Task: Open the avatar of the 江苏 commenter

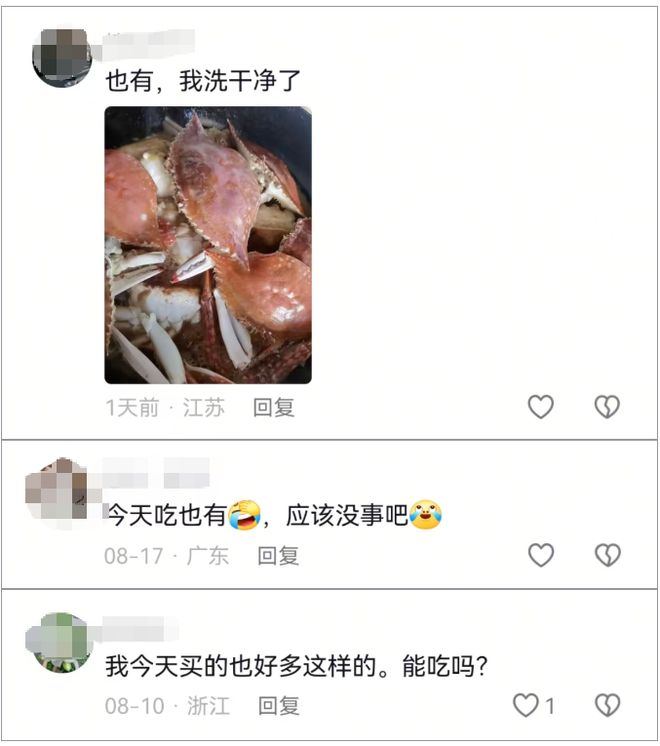Action: 62,56
